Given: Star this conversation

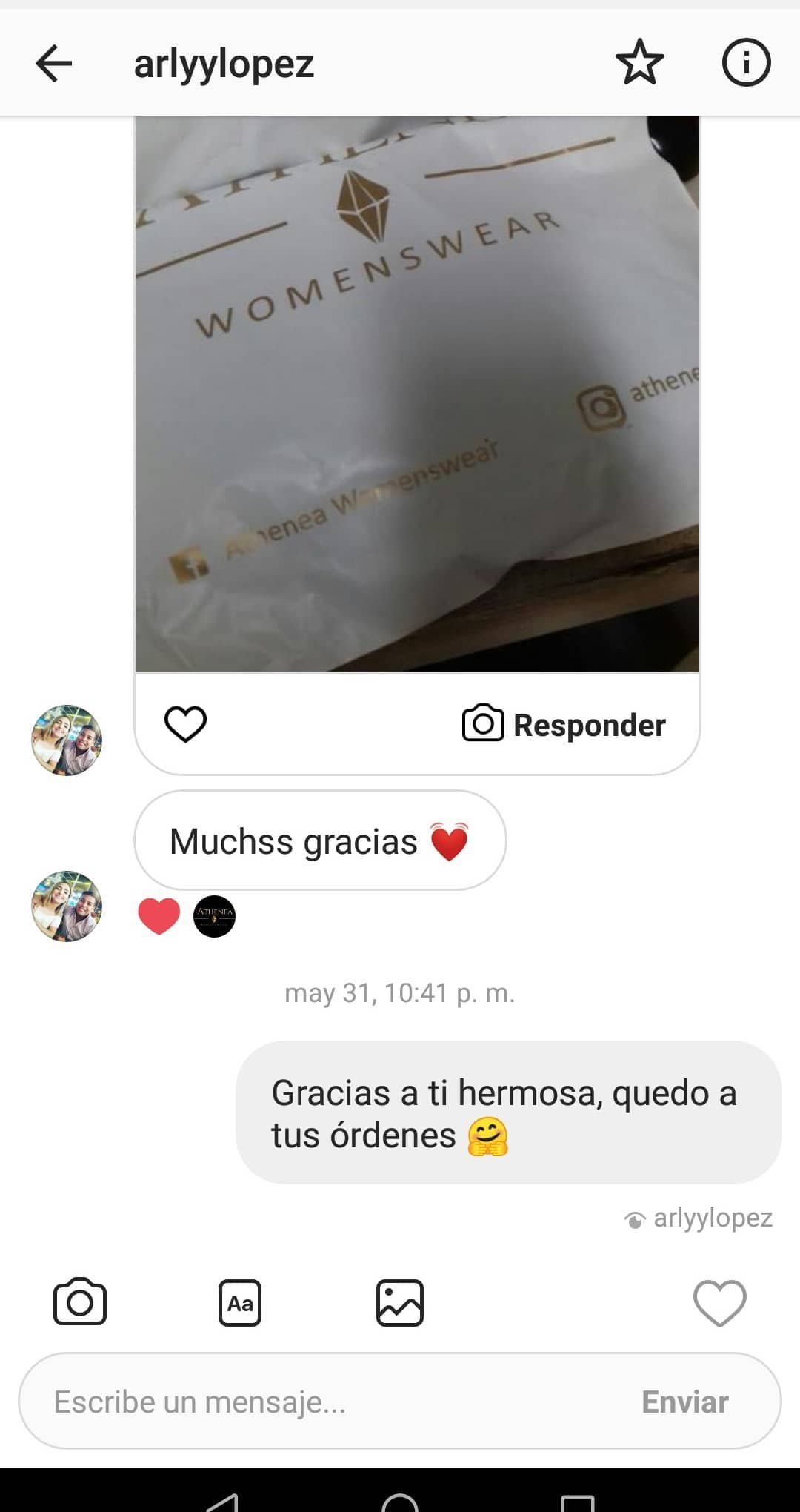Looking at the screenshot, I should (639, 63).
